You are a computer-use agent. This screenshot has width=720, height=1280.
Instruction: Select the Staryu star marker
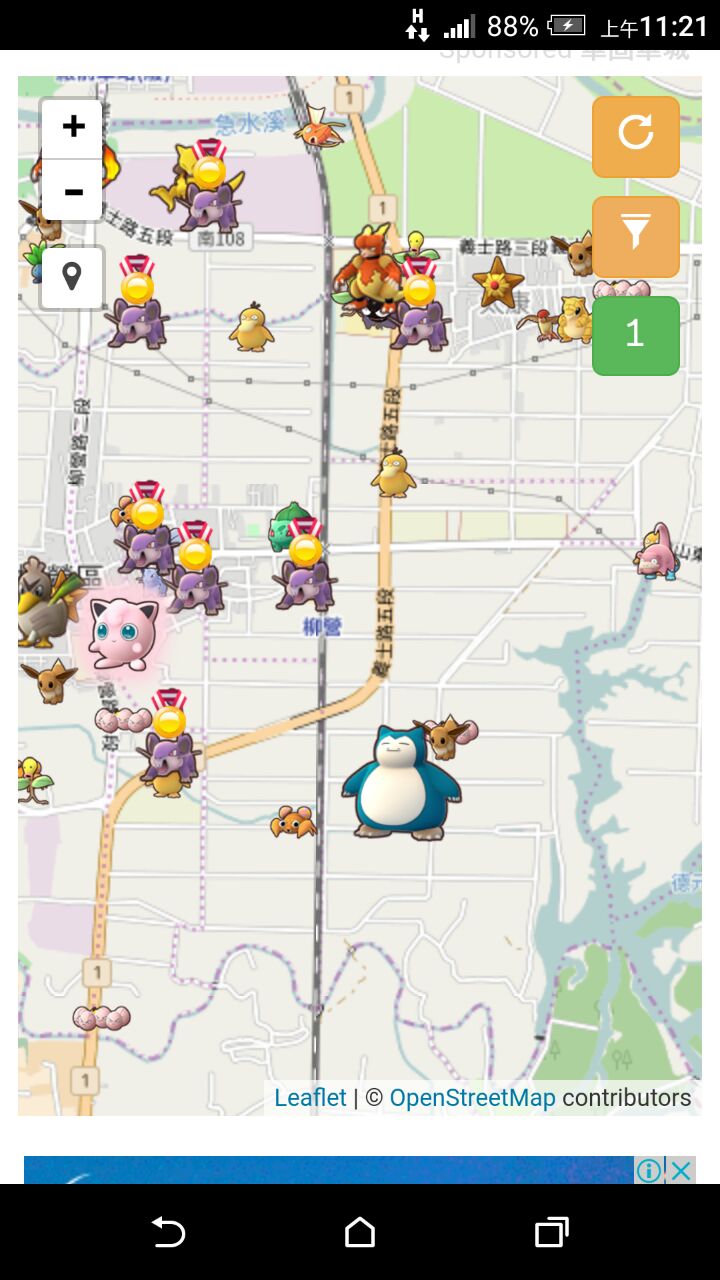tap(496, 283)
